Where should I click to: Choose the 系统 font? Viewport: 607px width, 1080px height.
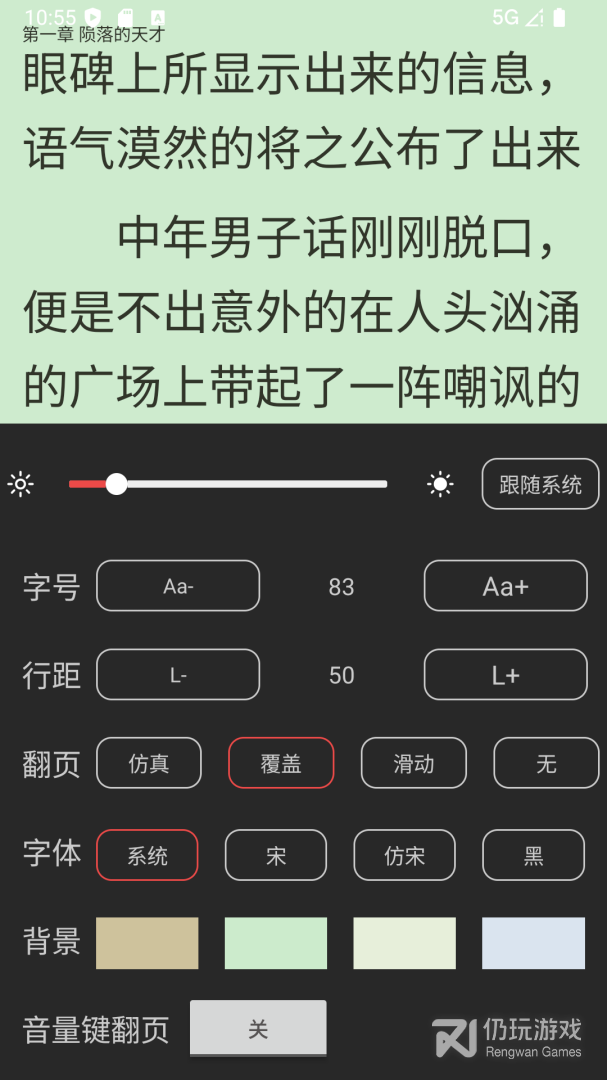[x=147, y=855]
